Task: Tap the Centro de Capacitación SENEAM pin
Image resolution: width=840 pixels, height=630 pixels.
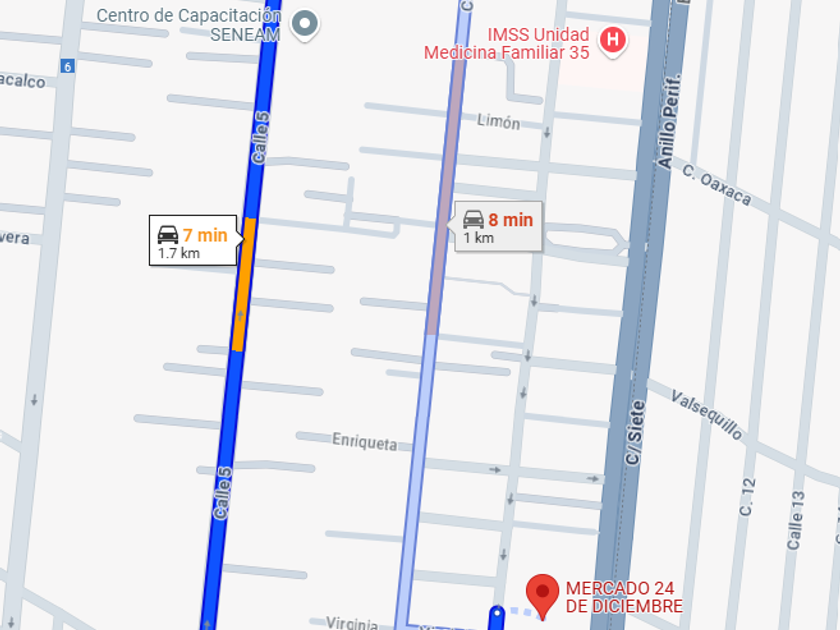Action: click(x=305, y=25)
